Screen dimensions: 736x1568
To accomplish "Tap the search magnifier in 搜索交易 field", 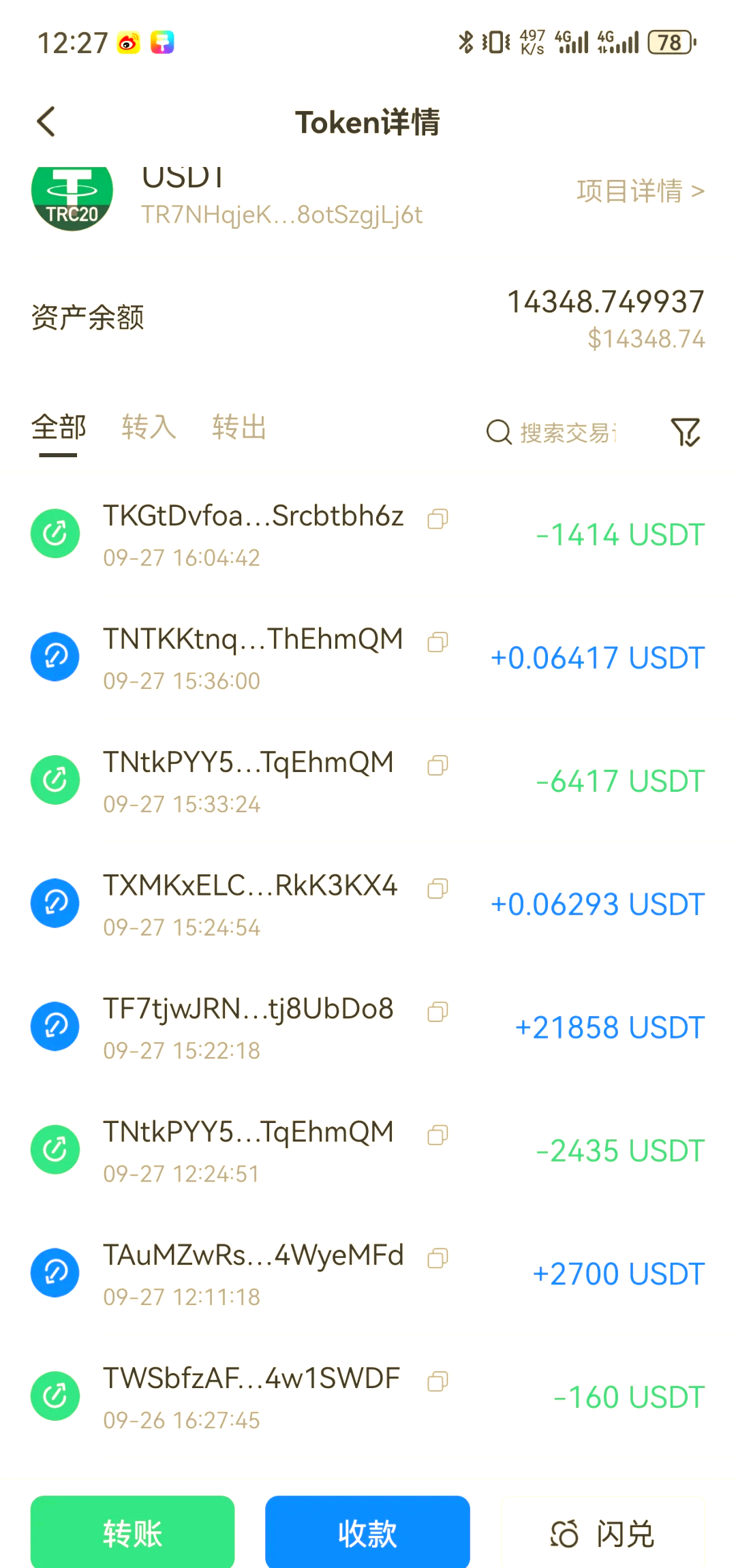I will tap(498, 431).
